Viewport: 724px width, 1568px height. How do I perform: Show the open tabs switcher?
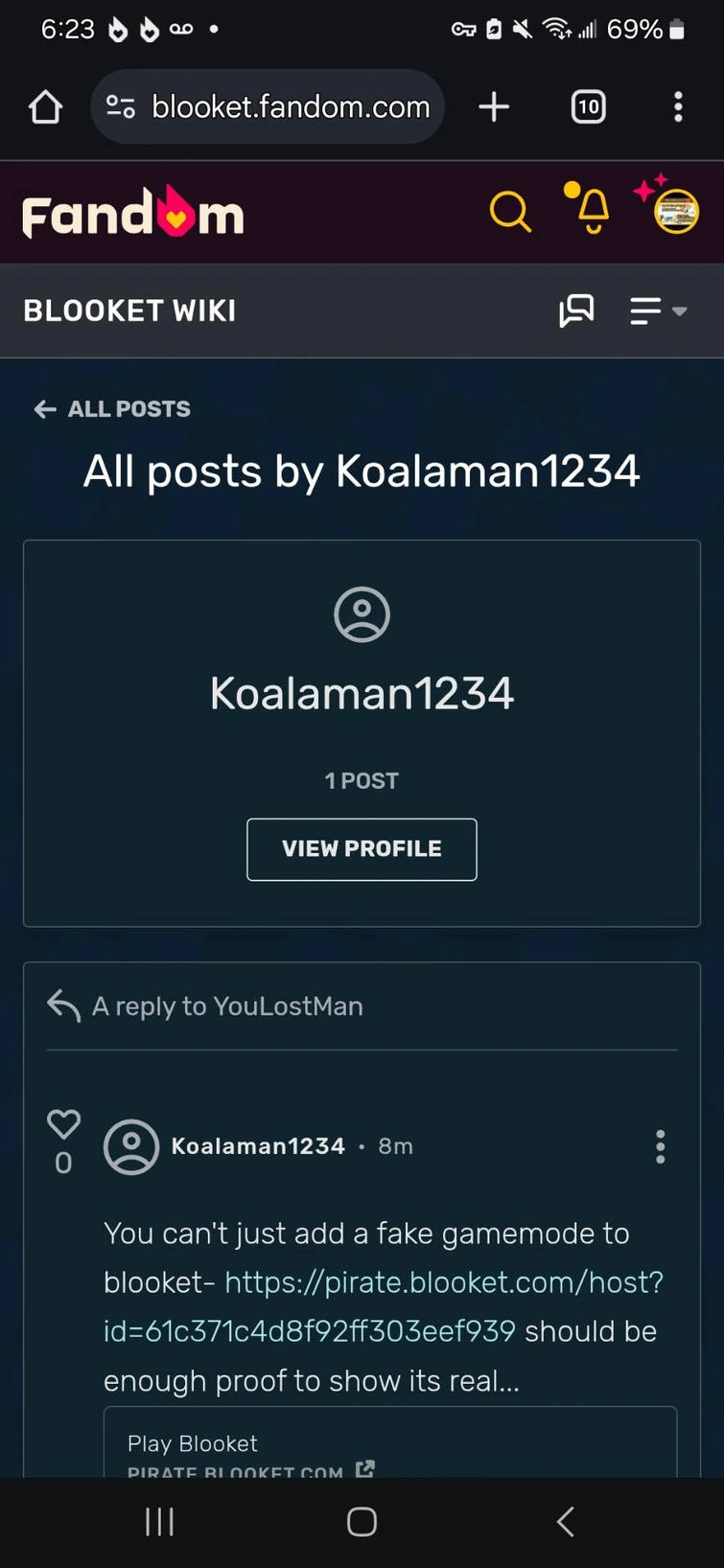588,106
